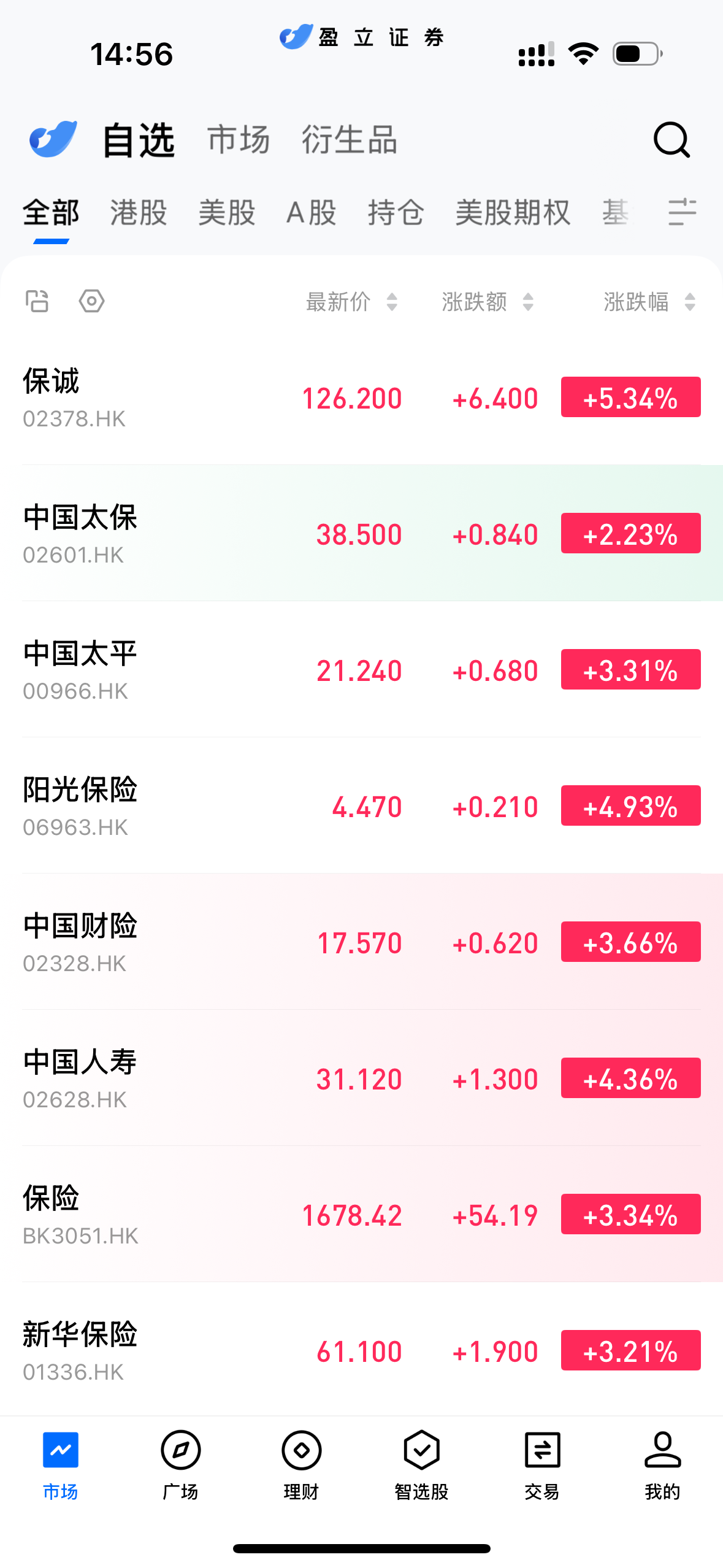Image resolution: width=723 pixels, height=1568 pixels.
Task: Open the 中国人寿 02628.HK row
Action: click(x=184, y=1078)
